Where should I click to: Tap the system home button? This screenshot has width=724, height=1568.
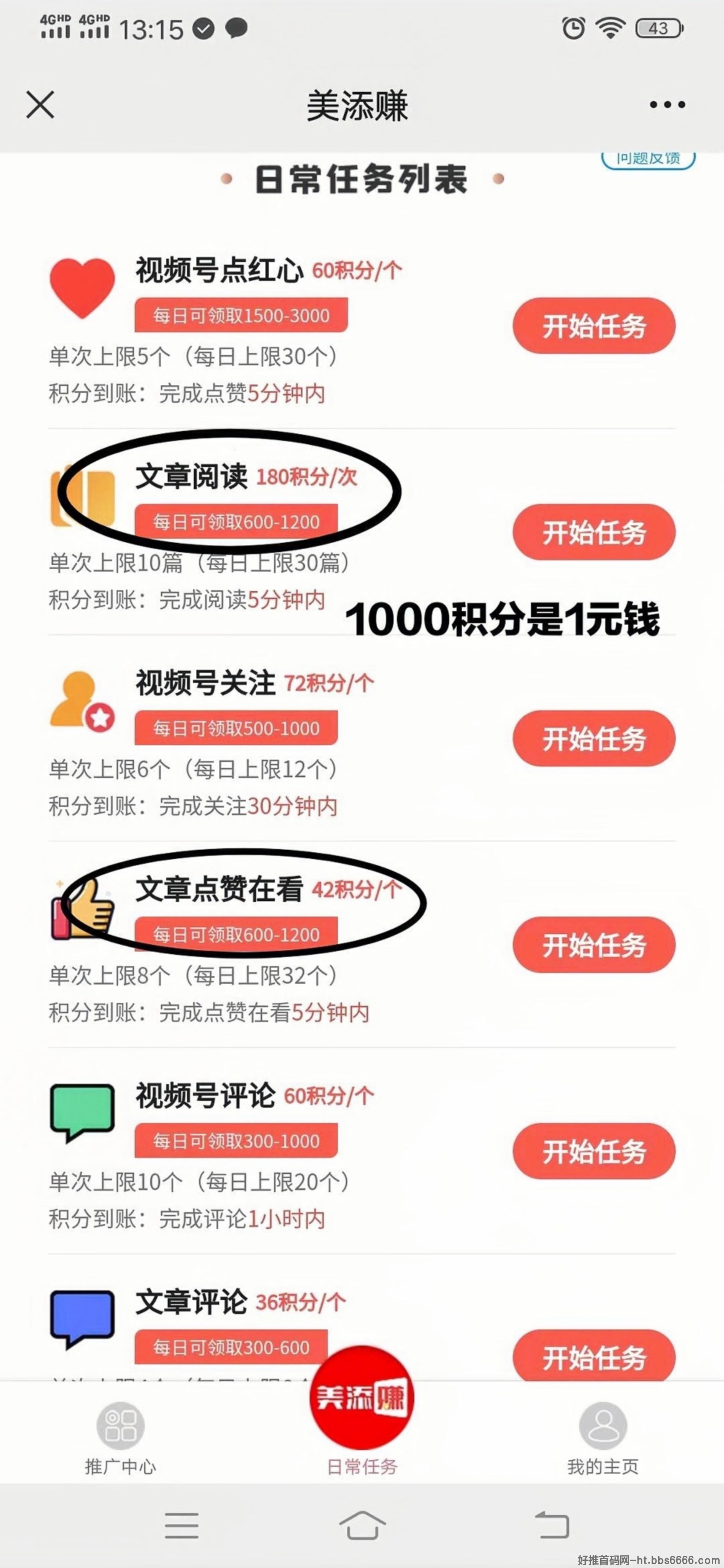coord(362,1525)
